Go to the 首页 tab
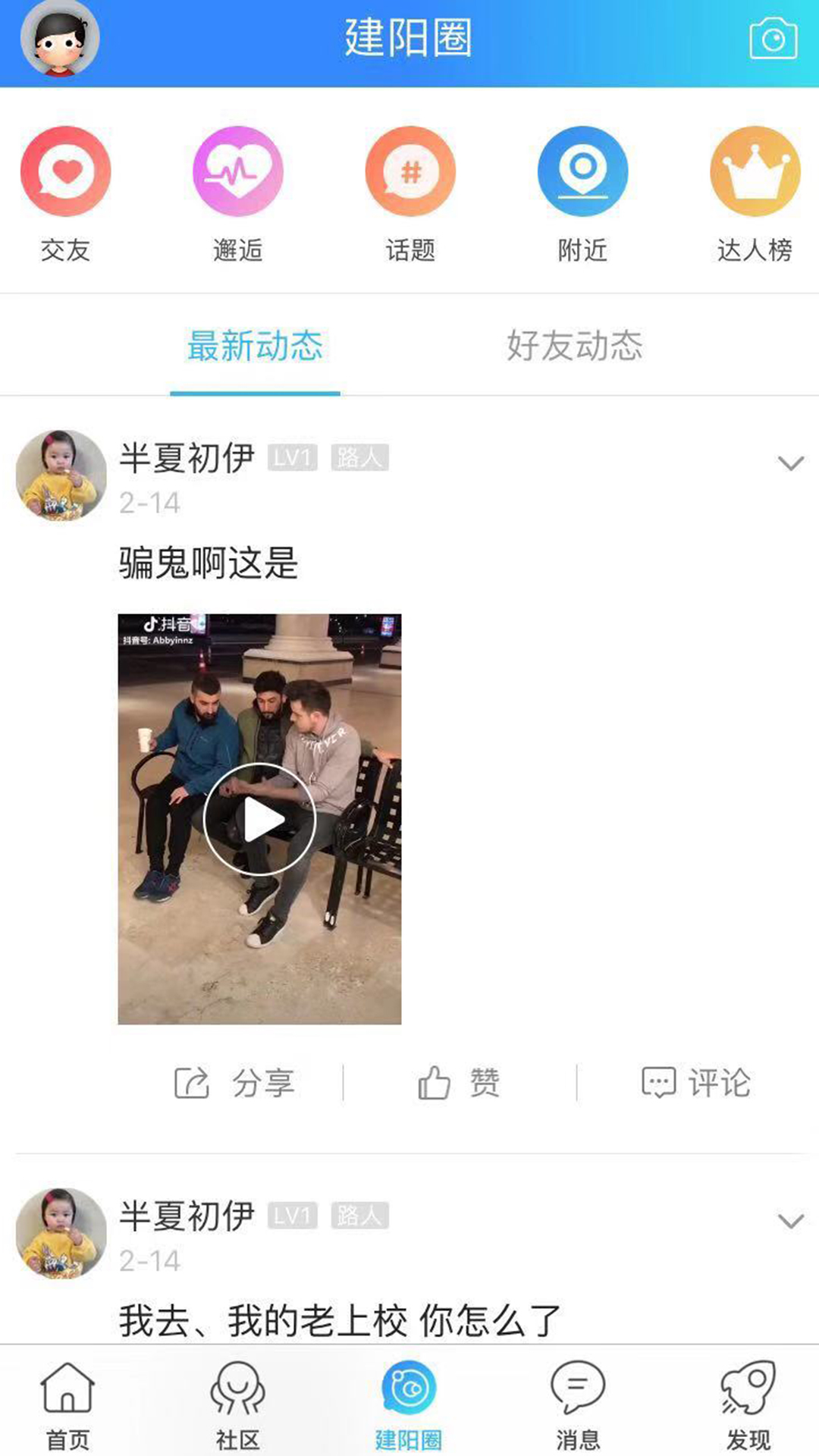Image resolution: width=819 pixels, height=1456 pixels. 67,1404
